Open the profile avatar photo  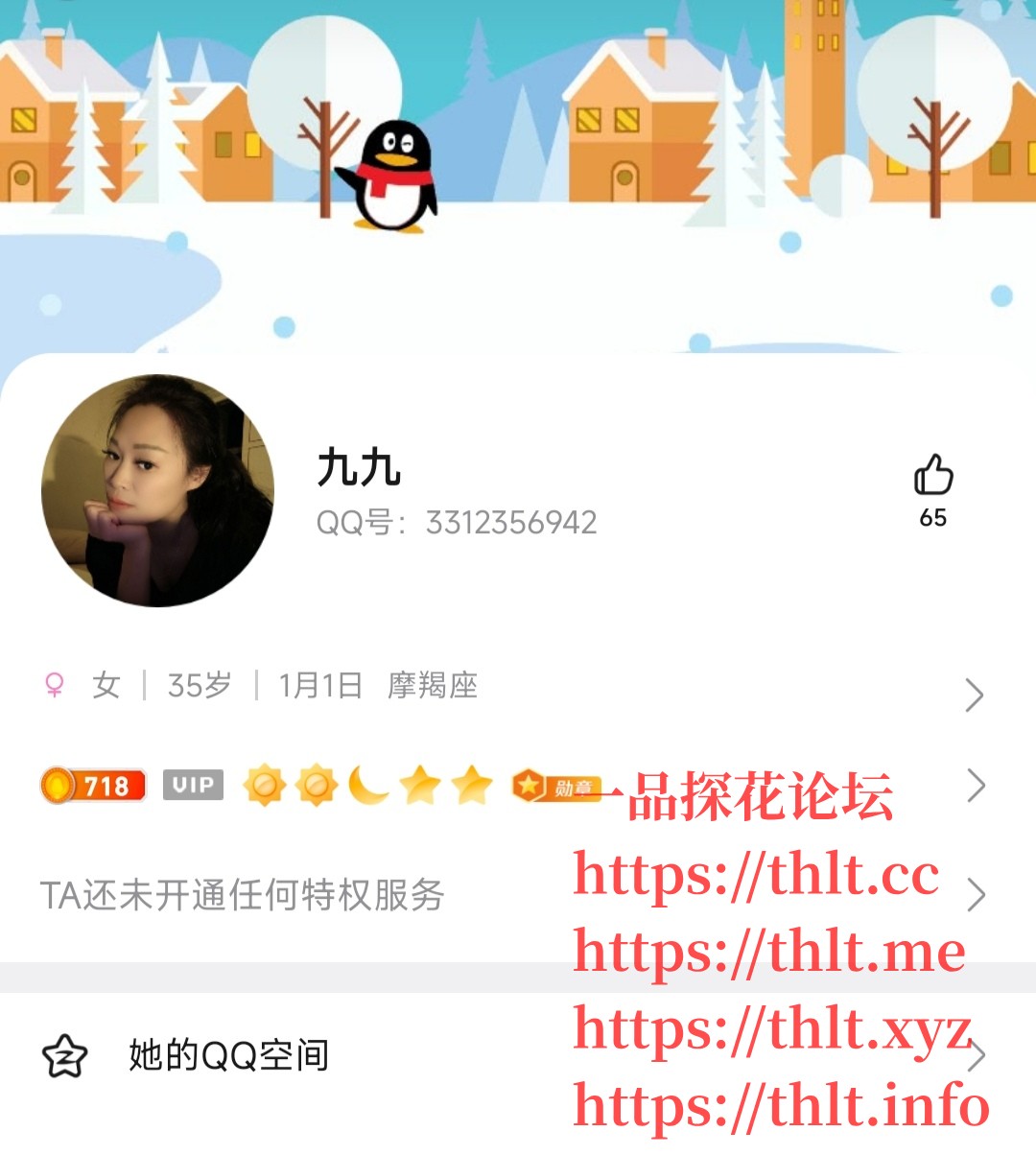(x=157, y=490)
